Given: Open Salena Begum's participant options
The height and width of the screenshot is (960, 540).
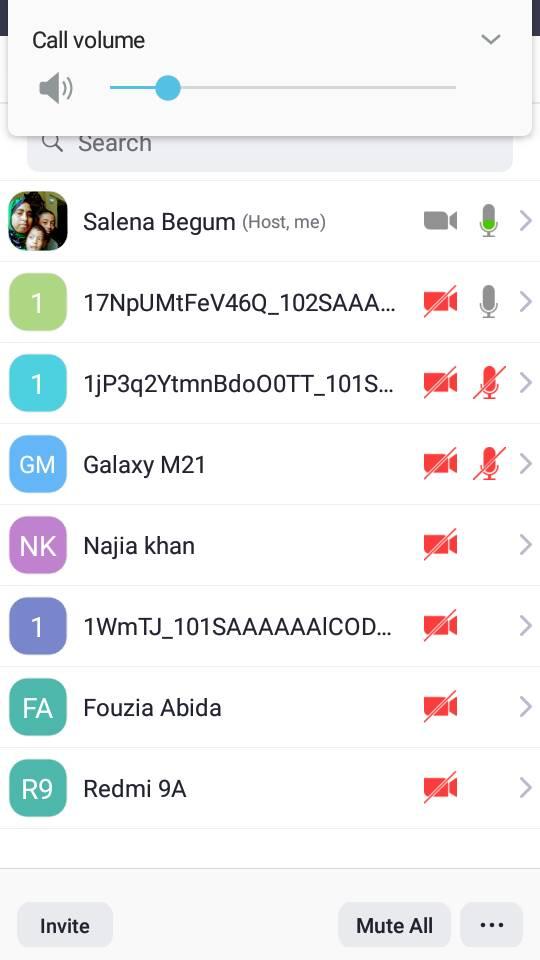Looking at the screenshot, I should click(x=270, y=221).
